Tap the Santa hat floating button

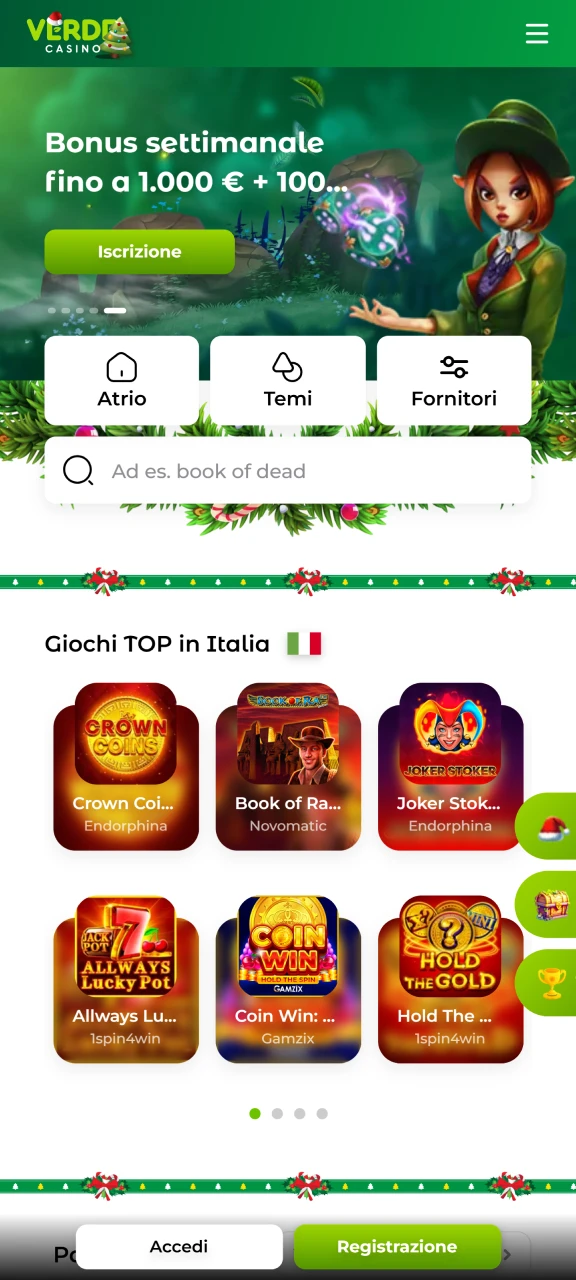coord(549,827)
